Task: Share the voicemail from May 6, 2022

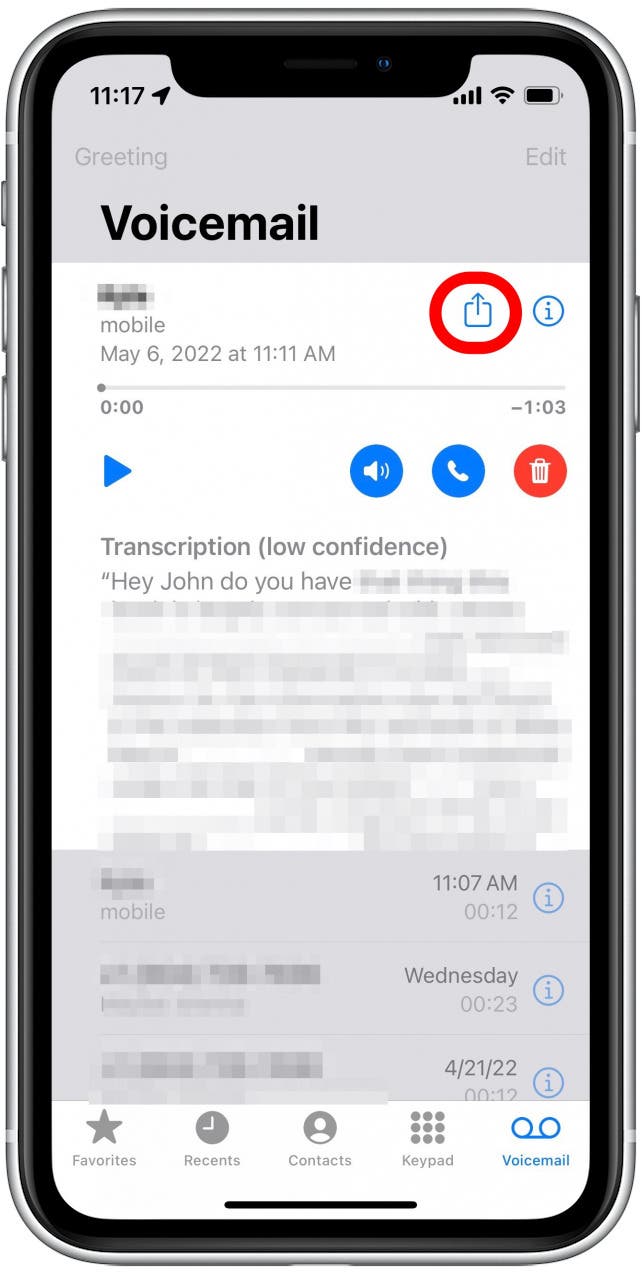Action: coord(478,311)
